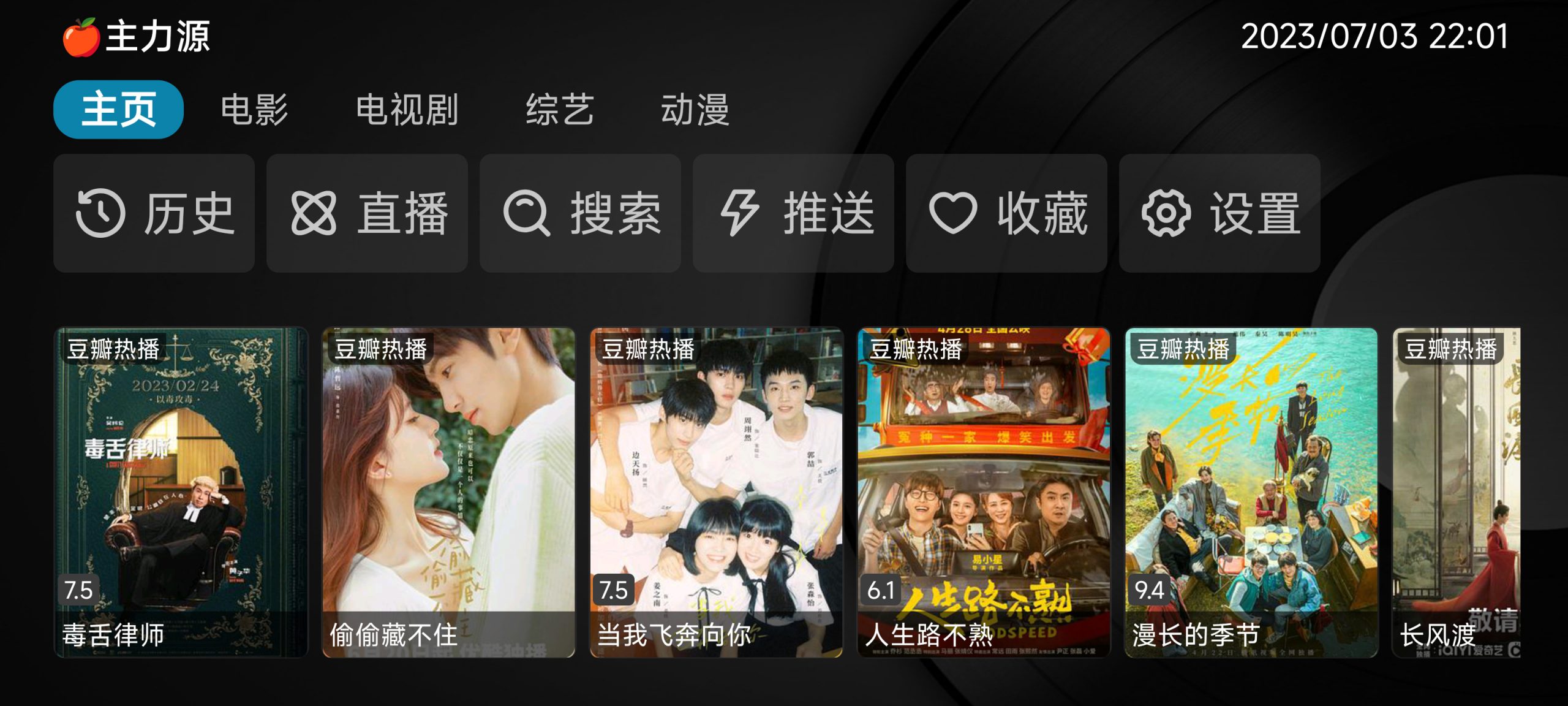
Task: Open 直播 live channels
Action: click(367, 213)
